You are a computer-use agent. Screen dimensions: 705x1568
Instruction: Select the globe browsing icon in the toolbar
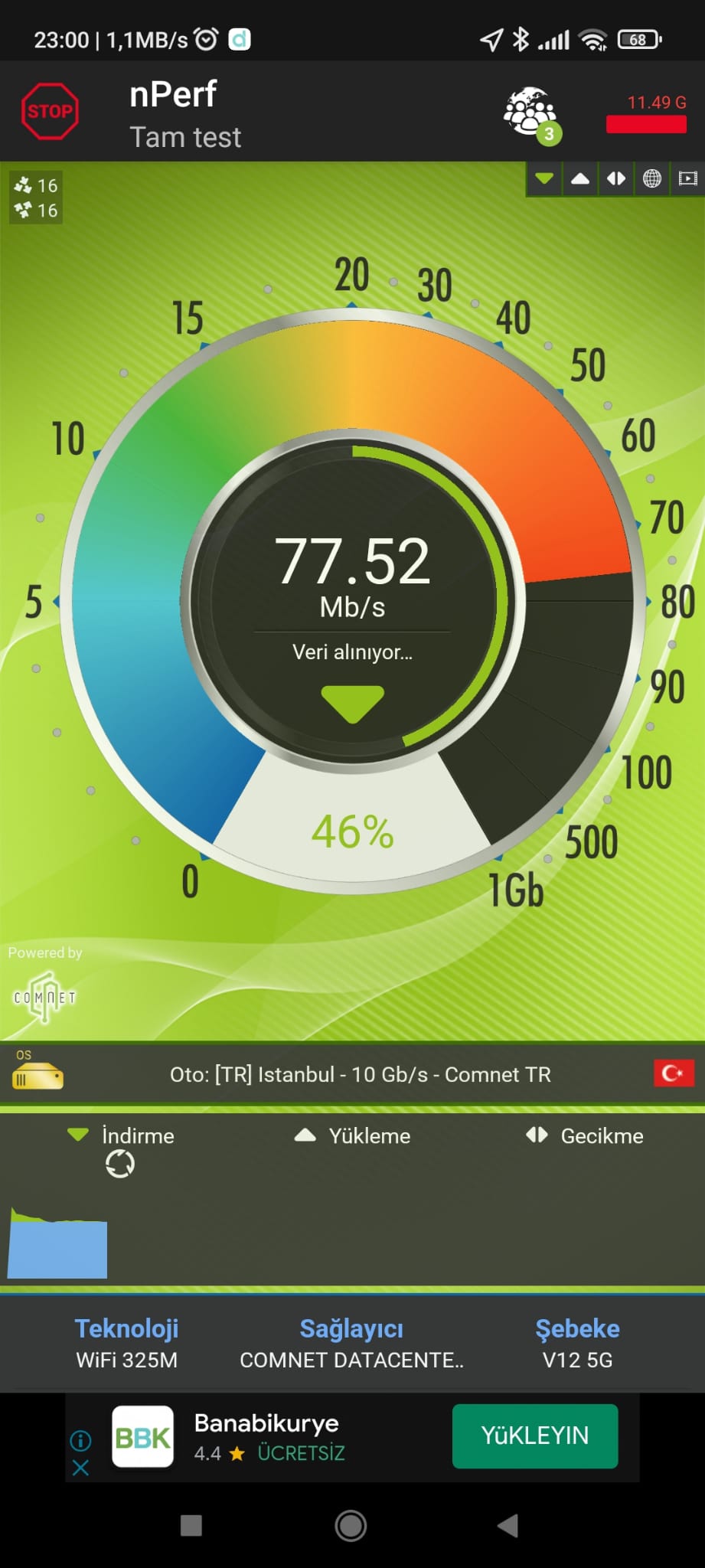pos(652,178)
